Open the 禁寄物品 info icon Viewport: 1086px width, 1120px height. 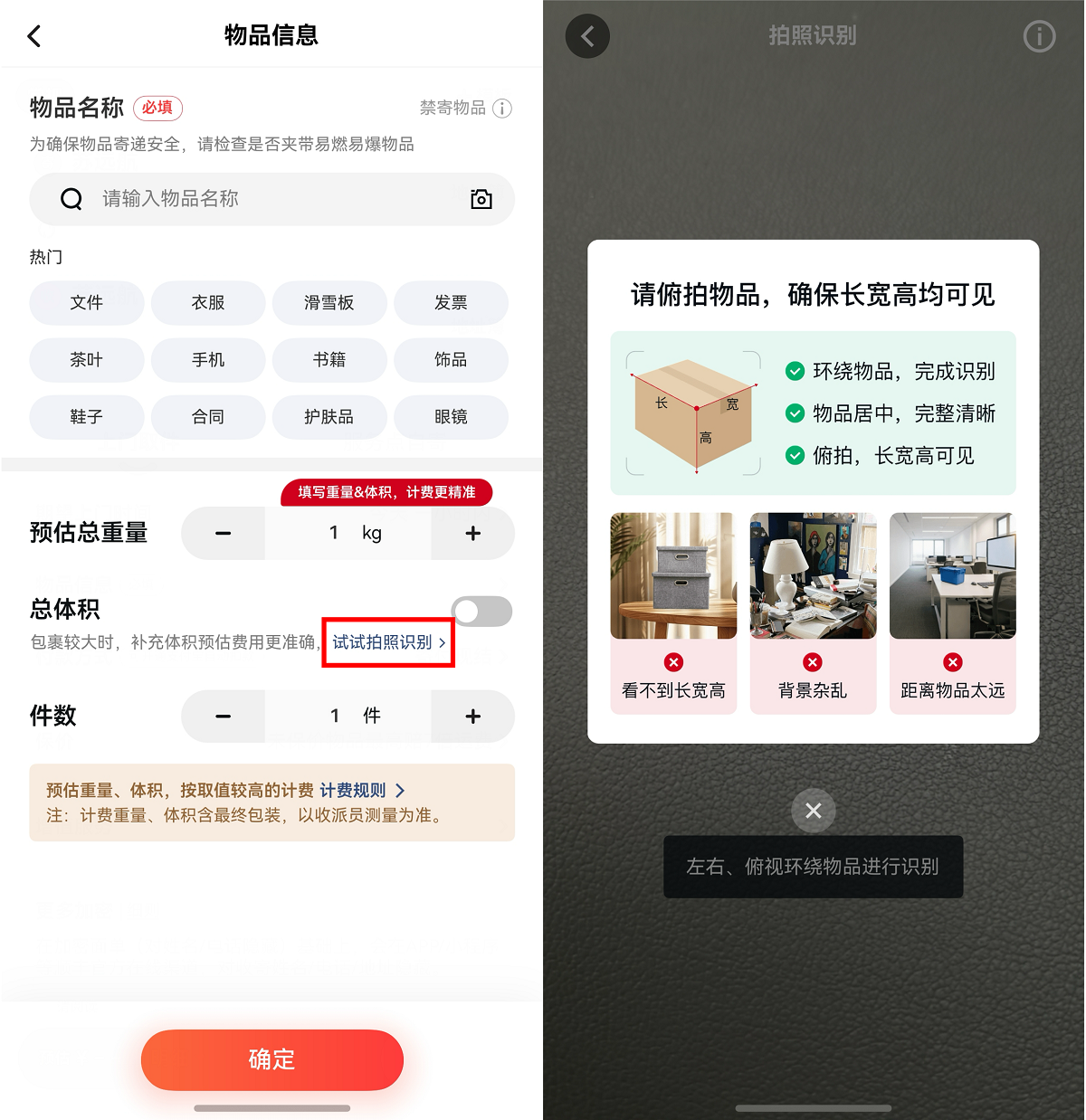pos(503,109)
